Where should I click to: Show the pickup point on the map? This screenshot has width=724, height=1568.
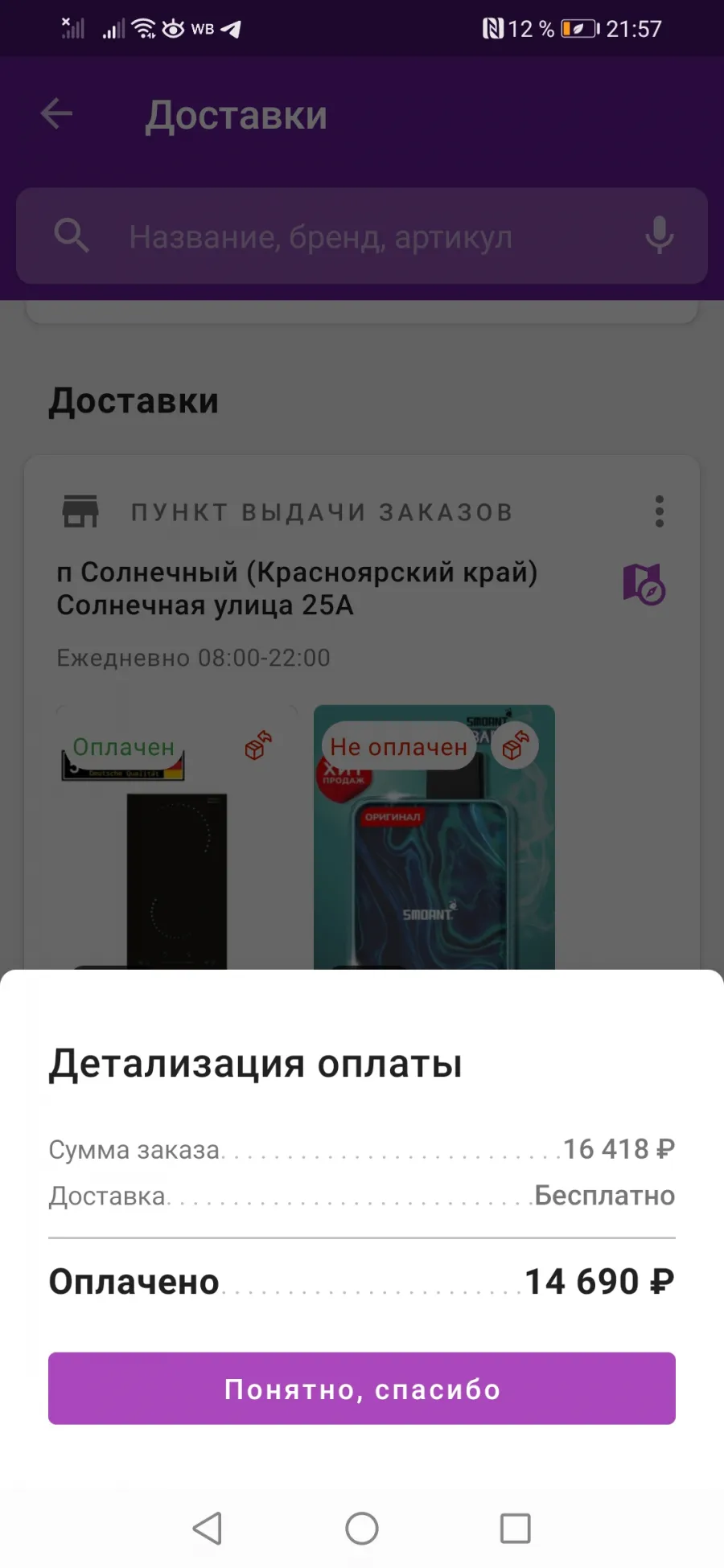click(x=644, y=585)
